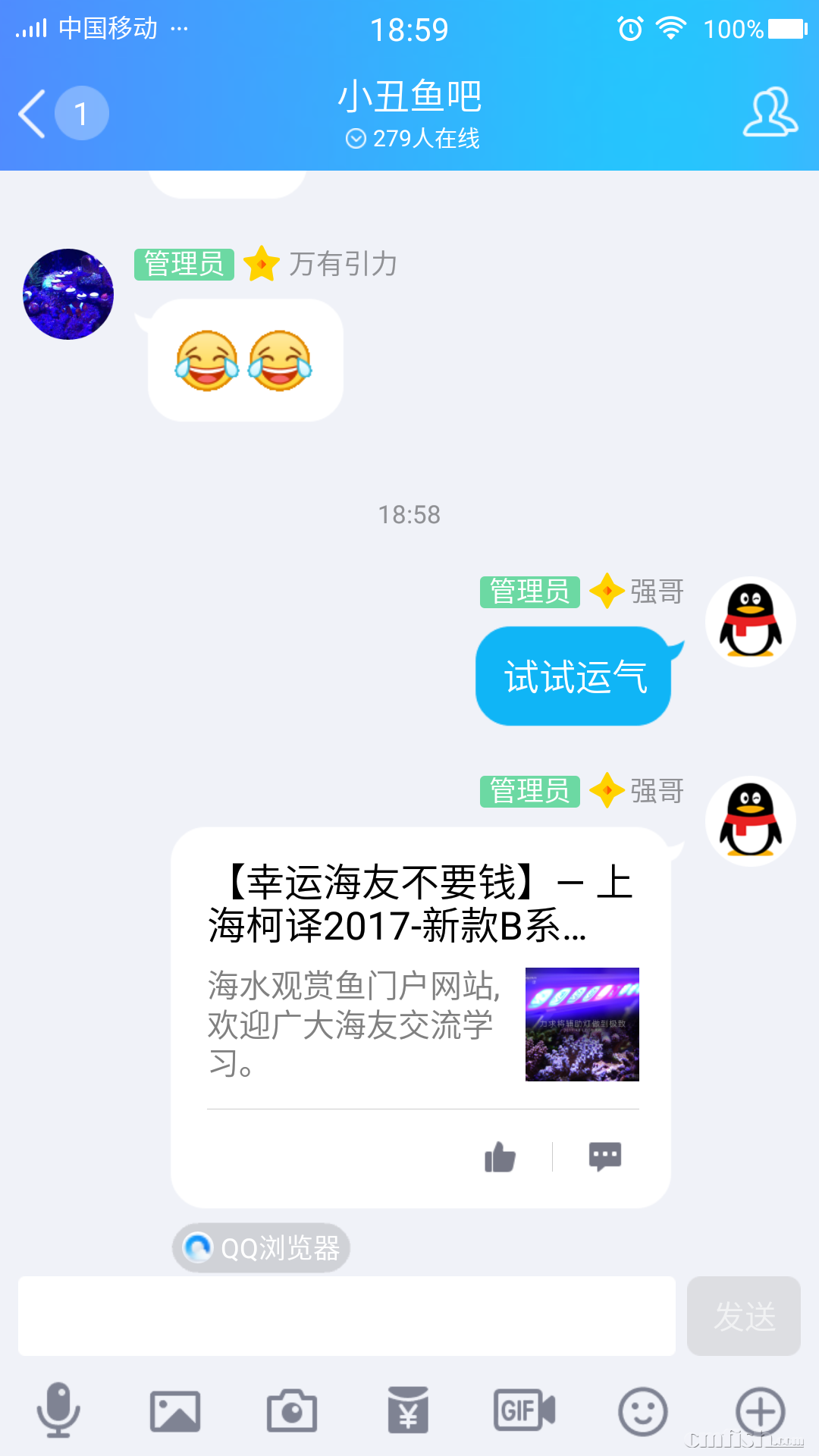The height and width of the screenshot is (1456, 819).
Task: Send a red packet with the ¥ icon
Action: (x=408, y=1411)
